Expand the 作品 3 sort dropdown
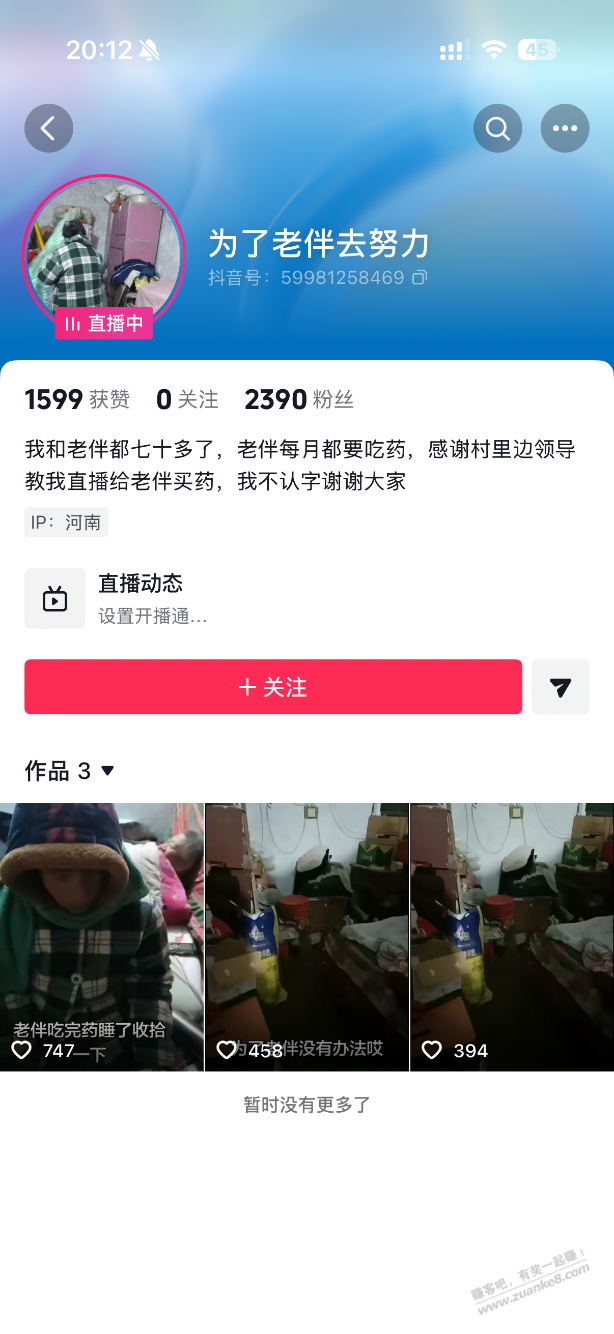The image size is (614, 1334). coord(70,771)
